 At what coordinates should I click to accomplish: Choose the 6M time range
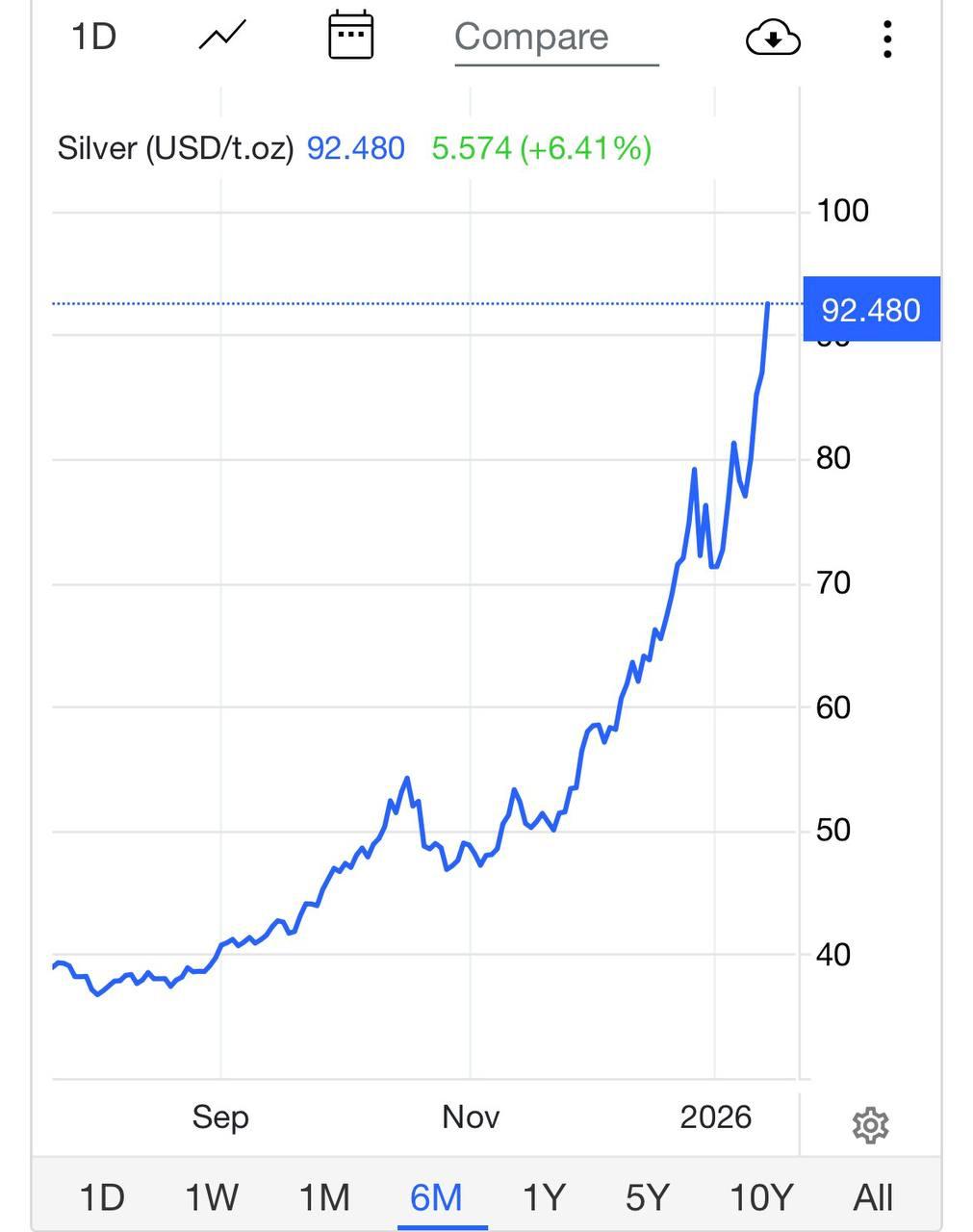436,1197
